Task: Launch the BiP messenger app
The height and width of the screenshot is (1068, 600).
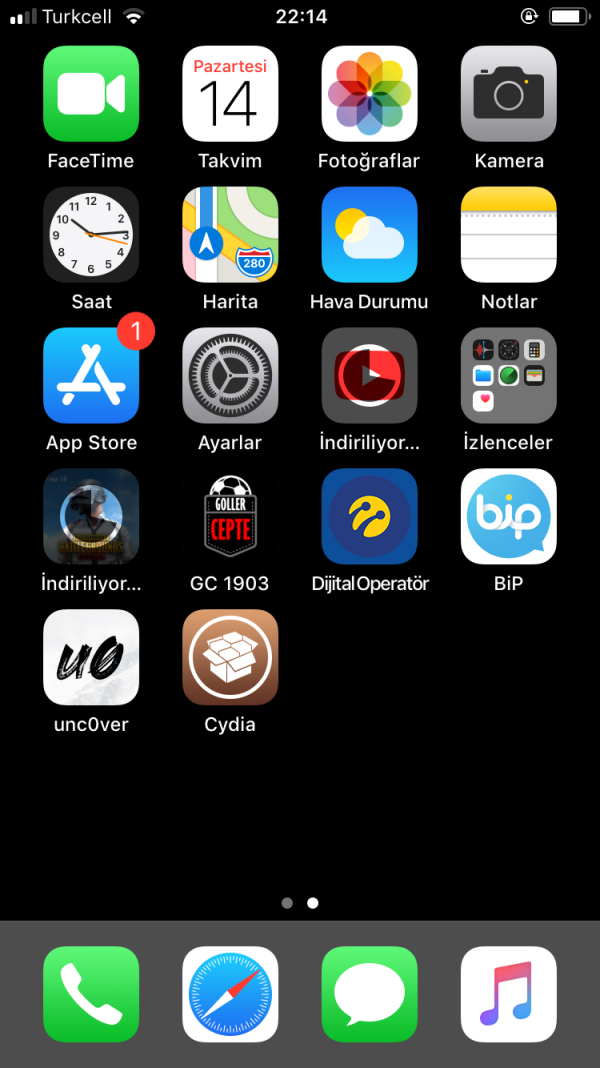Action: click(508, 517)
